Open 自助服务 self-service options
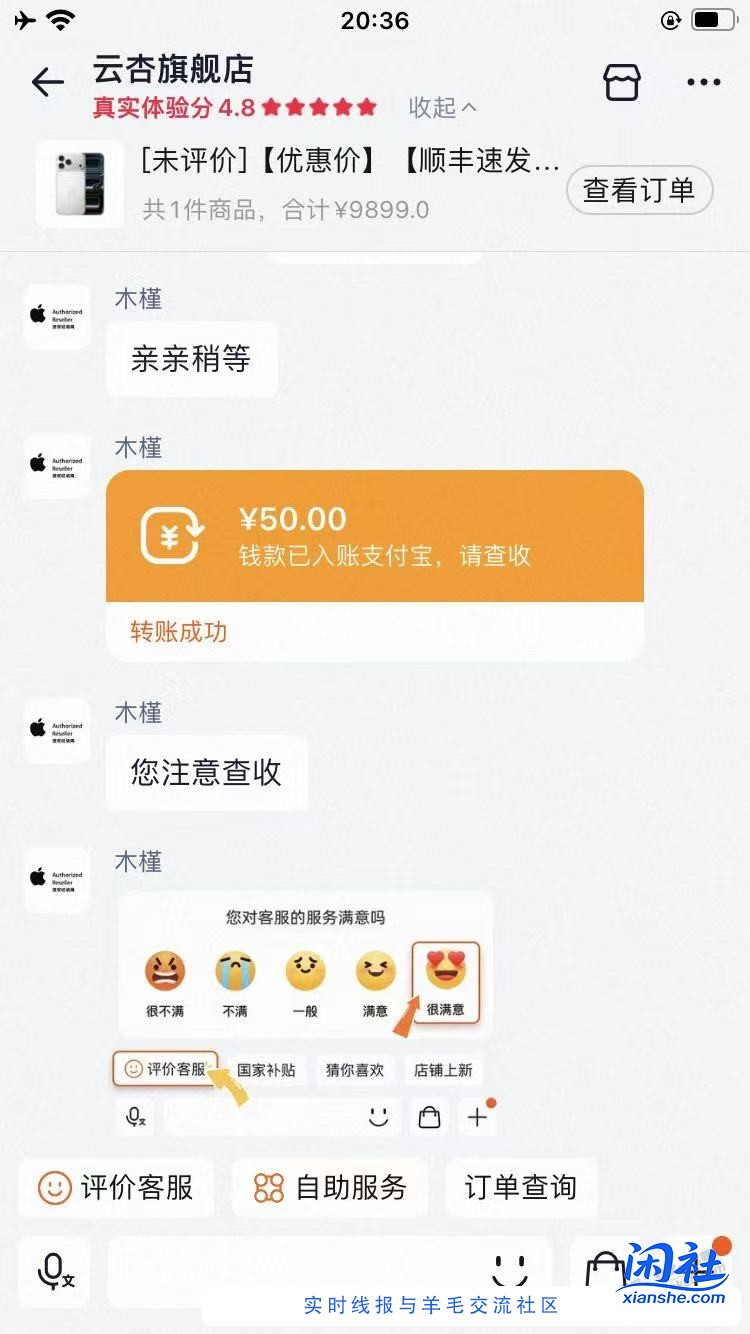 tap(330, 1187)
